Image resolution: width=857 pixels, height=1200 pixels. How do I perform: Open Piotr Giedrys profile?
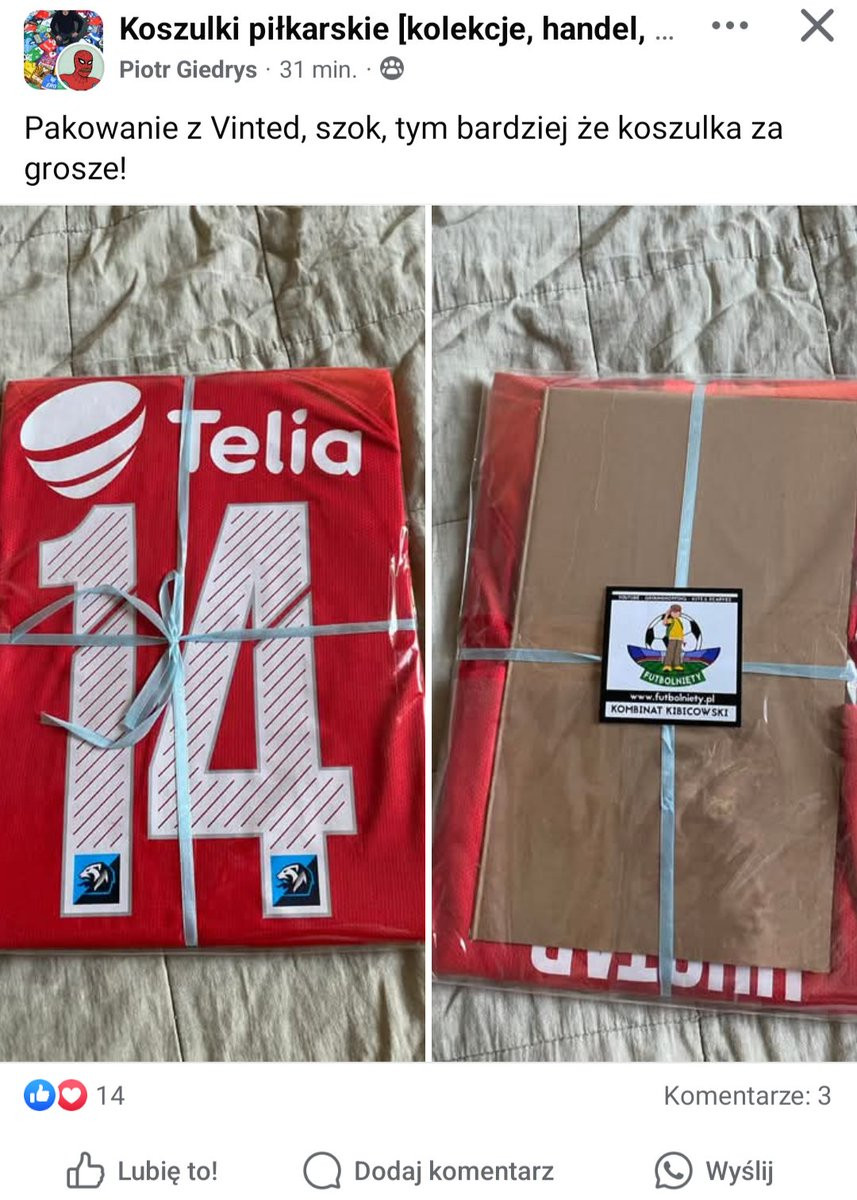coord(186,70)
